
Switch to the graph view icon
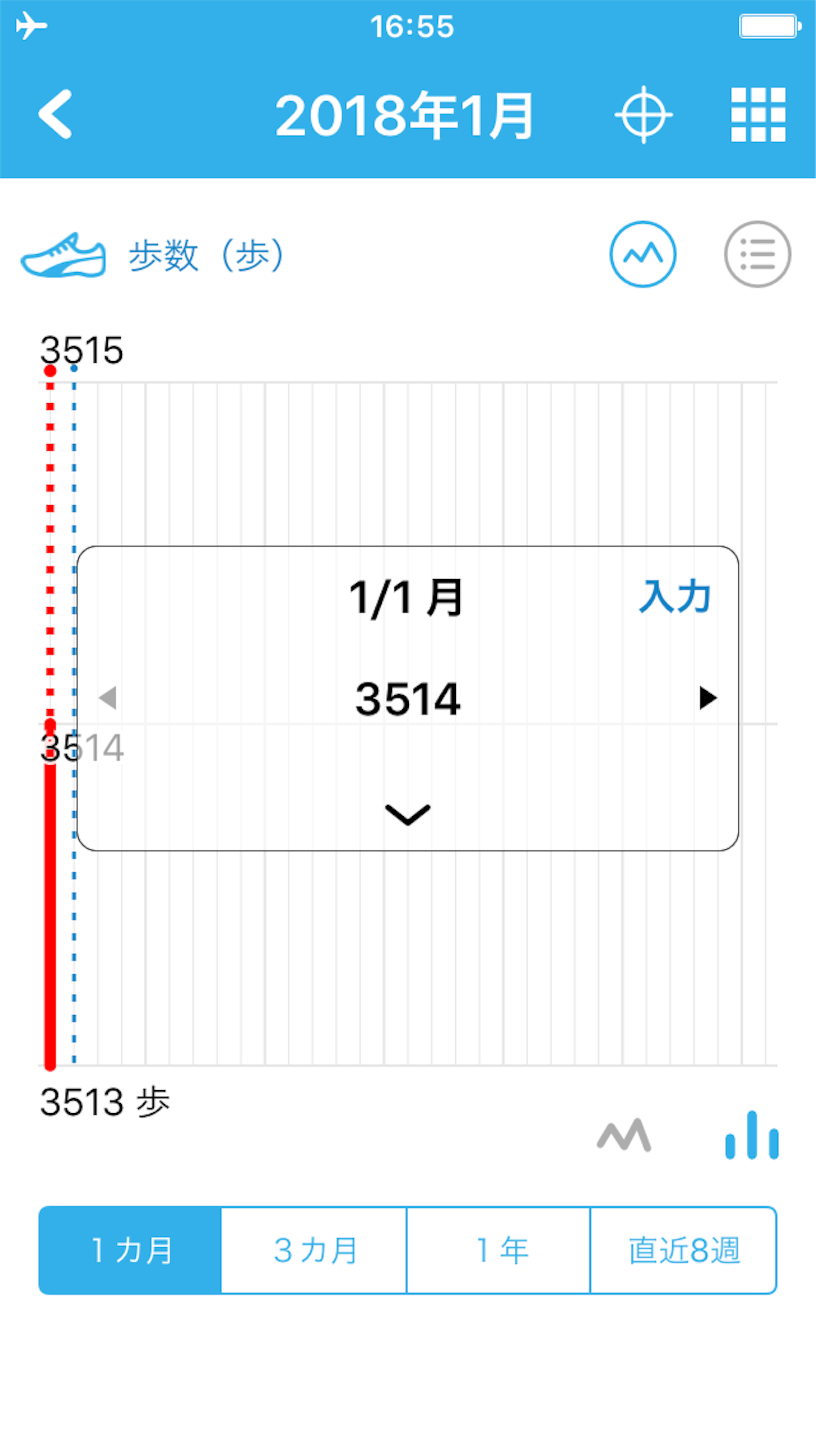(x=644, y=254)
